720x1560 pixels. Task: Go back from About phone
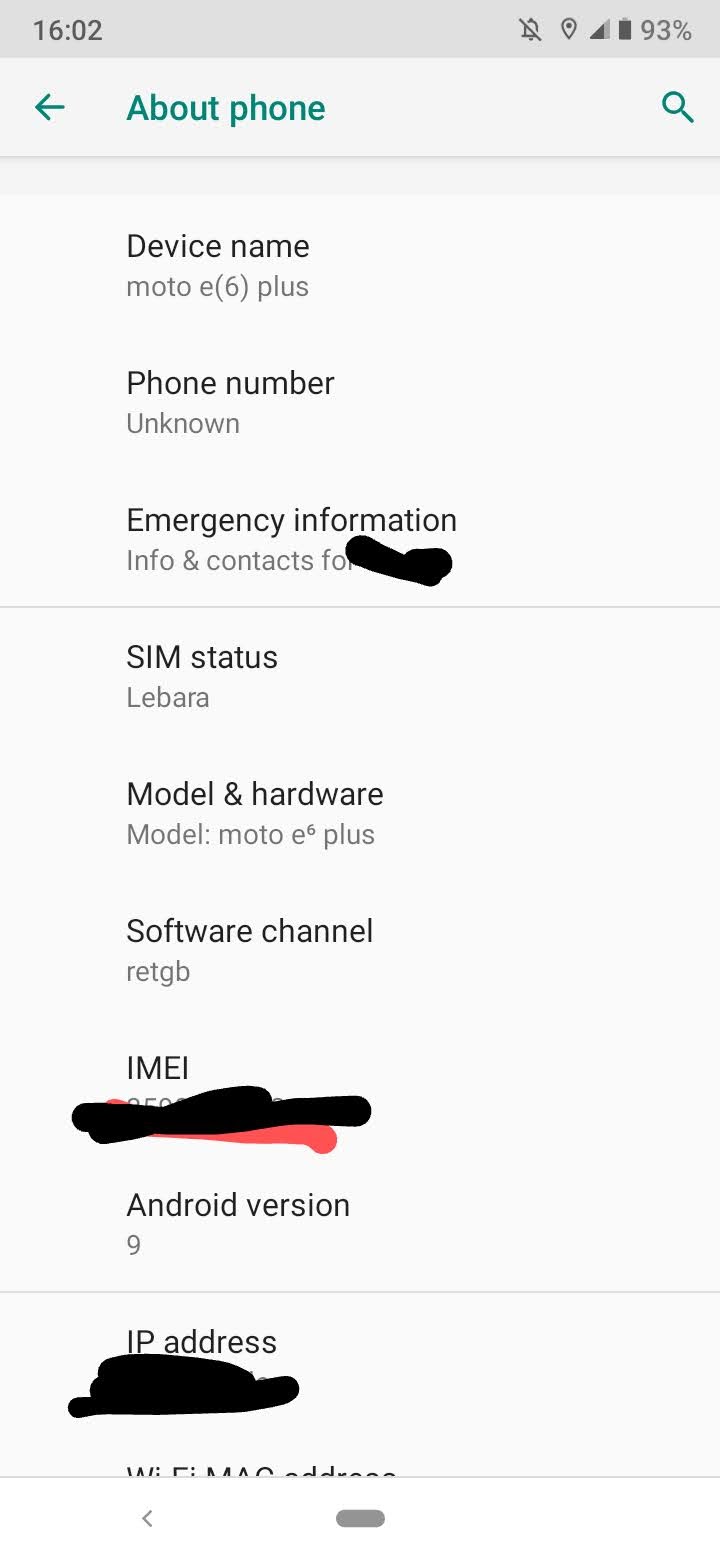tap(49, 108)
